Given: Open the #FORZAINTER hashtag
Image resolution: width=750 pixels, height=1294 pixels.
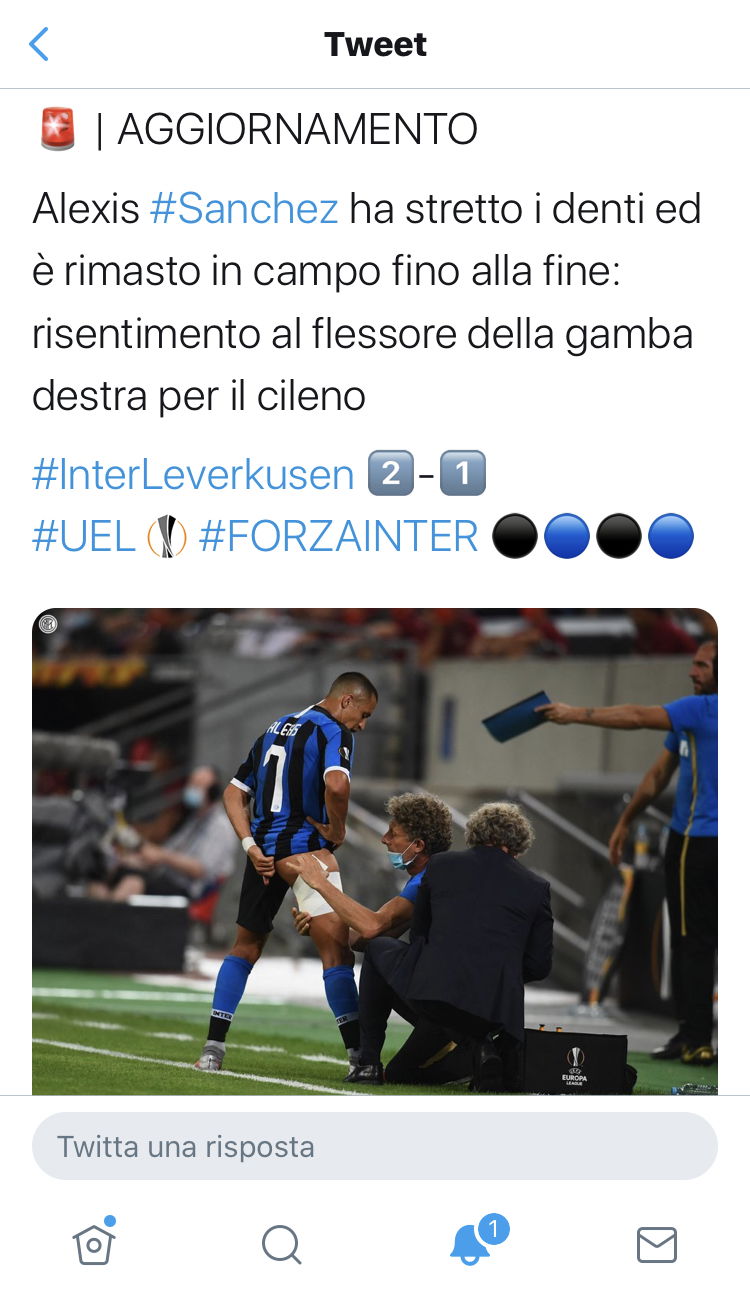Looking at the screenshot, I should click(339, 537).
